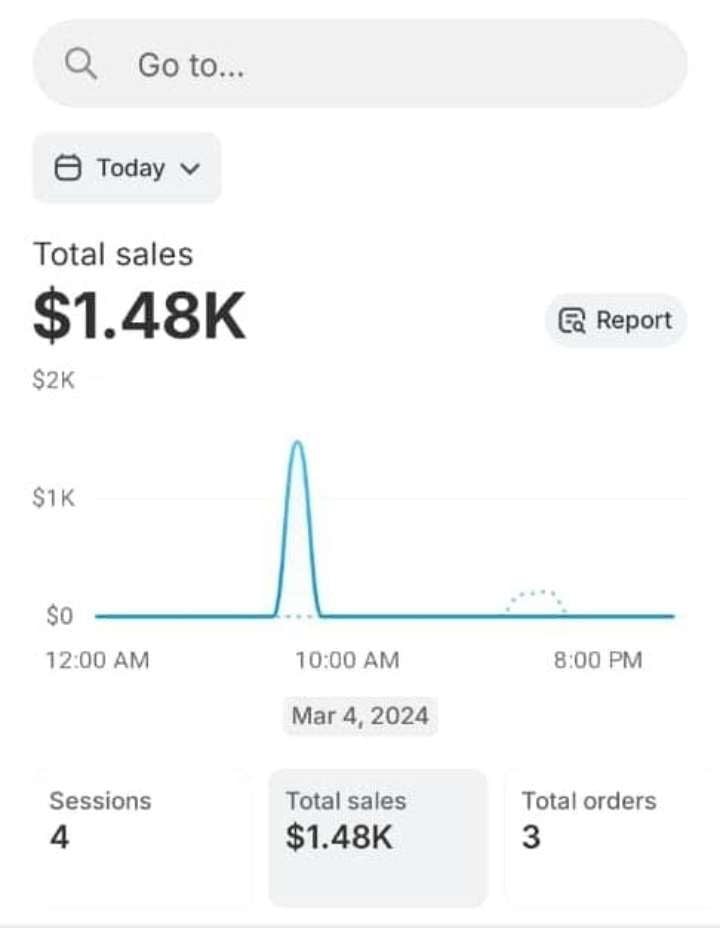Click the calendar icon in the Today button
This screenshot has height=928, width=720.
[x=69, y=168]
